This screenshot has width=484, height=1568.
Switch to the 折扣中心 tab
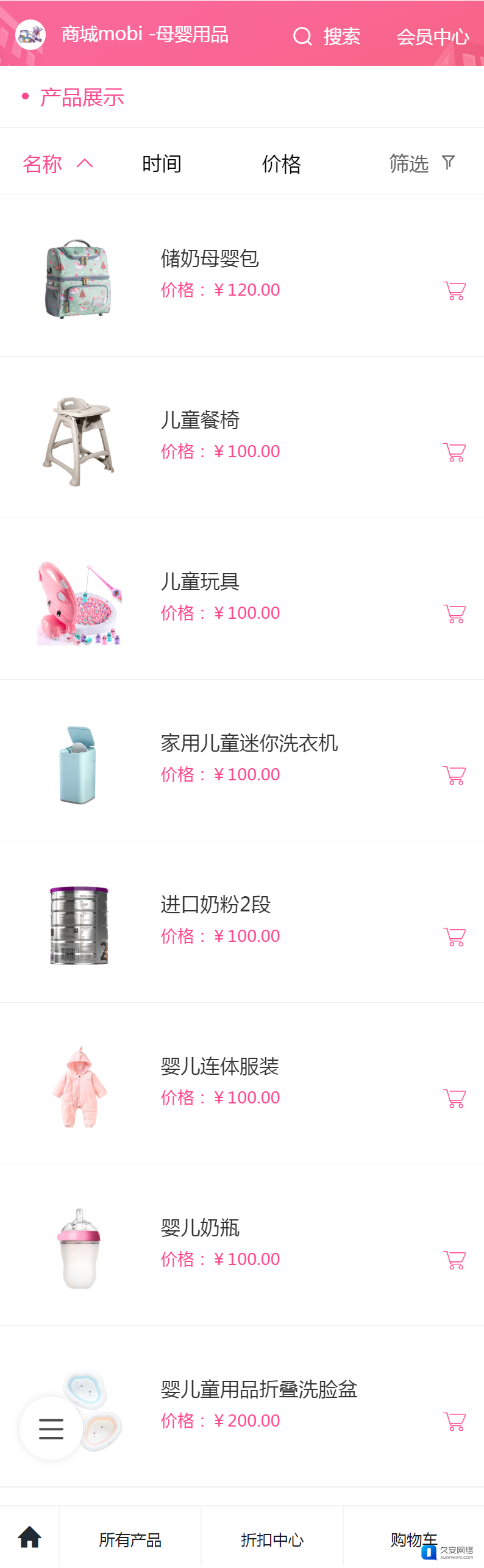tap(272, 1540)
